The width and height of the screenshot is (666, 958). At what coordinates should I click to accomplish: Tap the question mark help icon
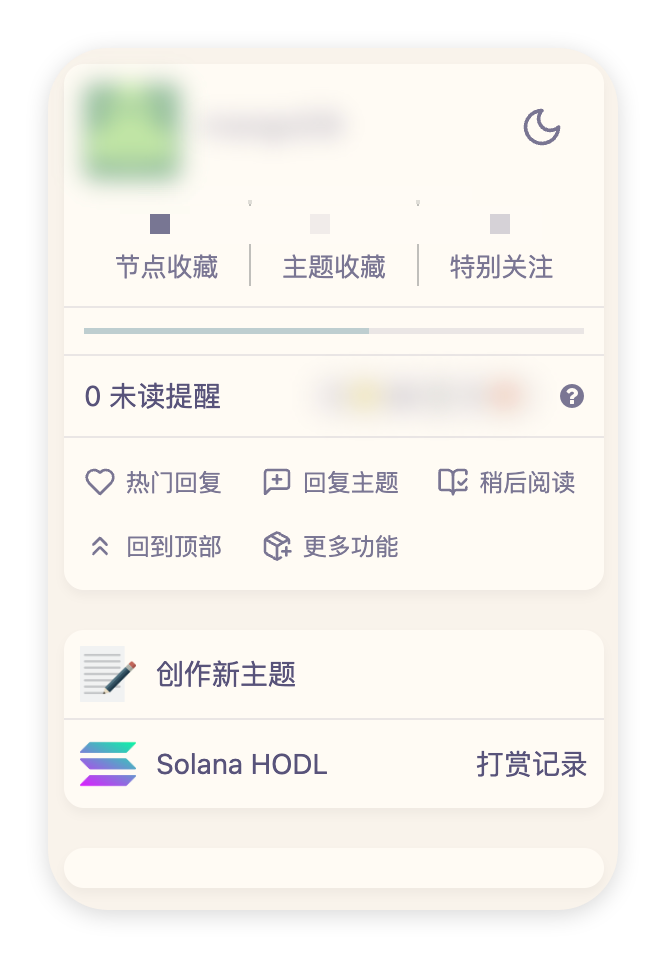(x=571, y=397)
